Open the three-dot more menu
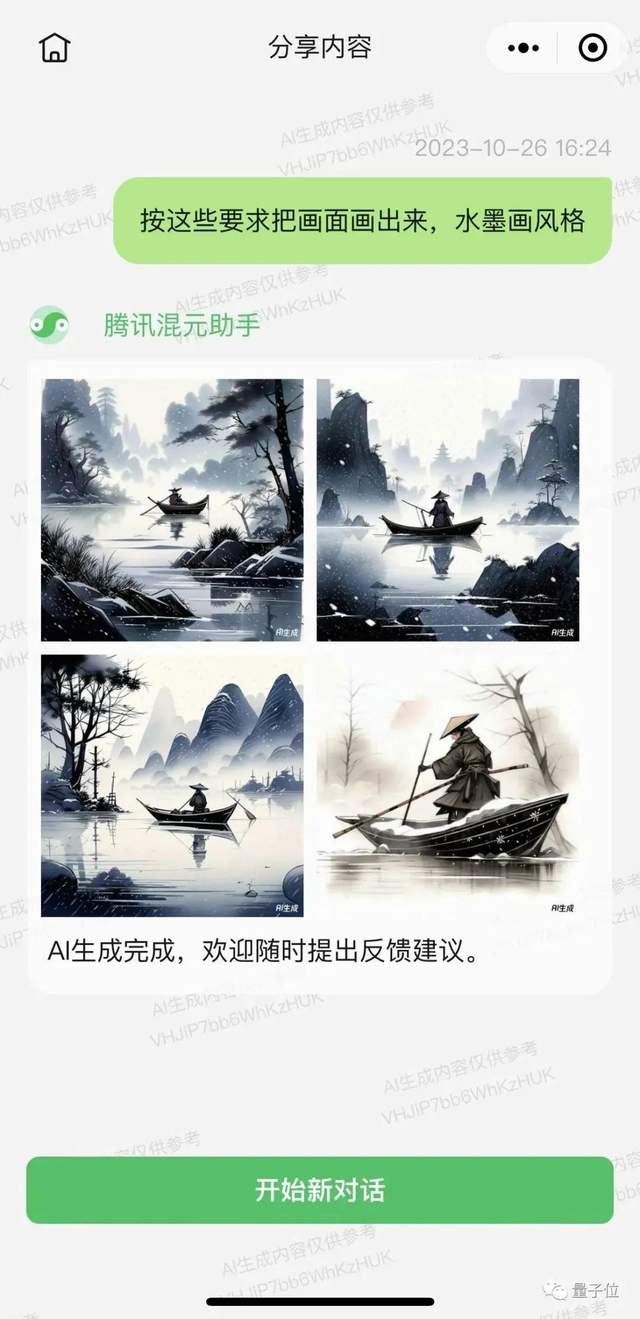 click(x=524, y=48)
